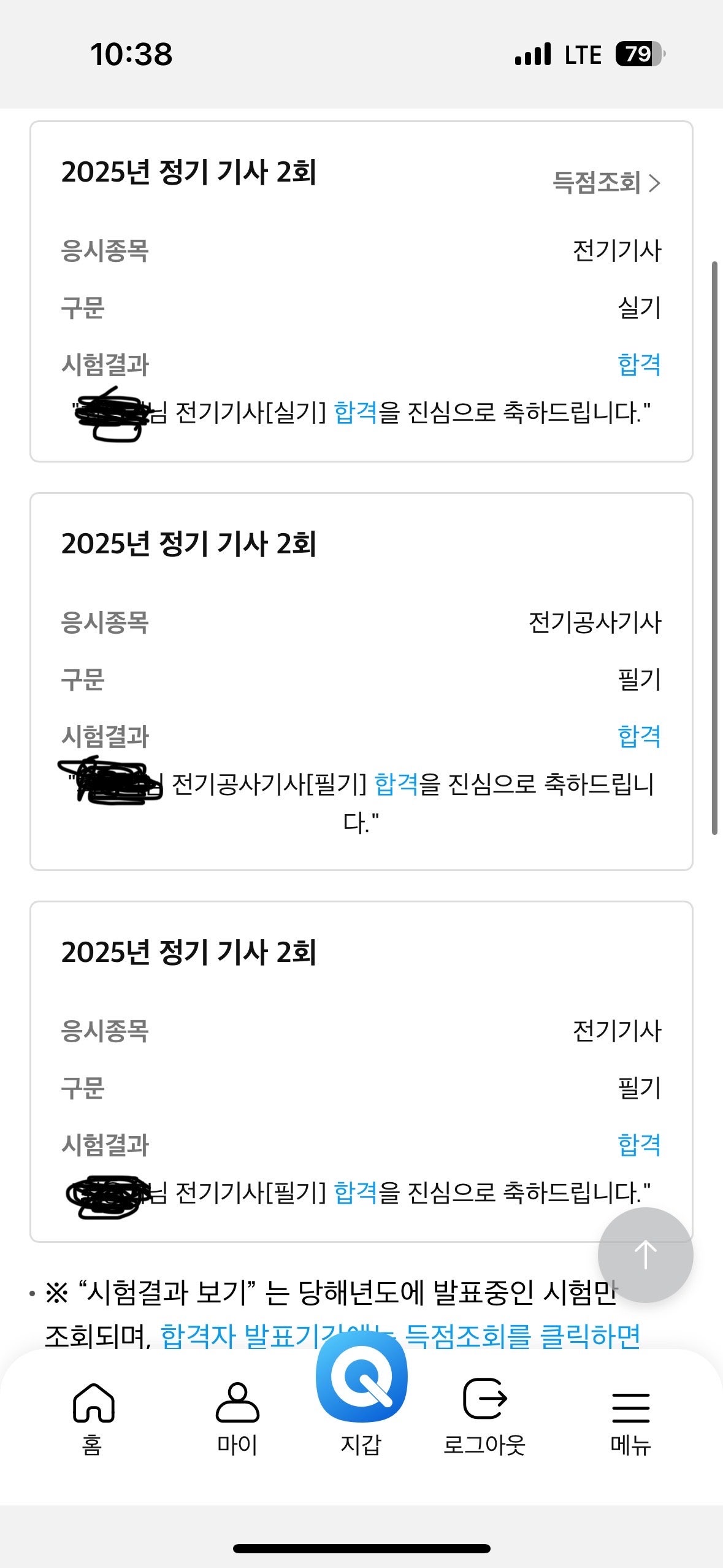Open the 메뉴 hamburger menu
Image resolution: width=723 pixels, height=1568 pixels.
(630, 1418)
